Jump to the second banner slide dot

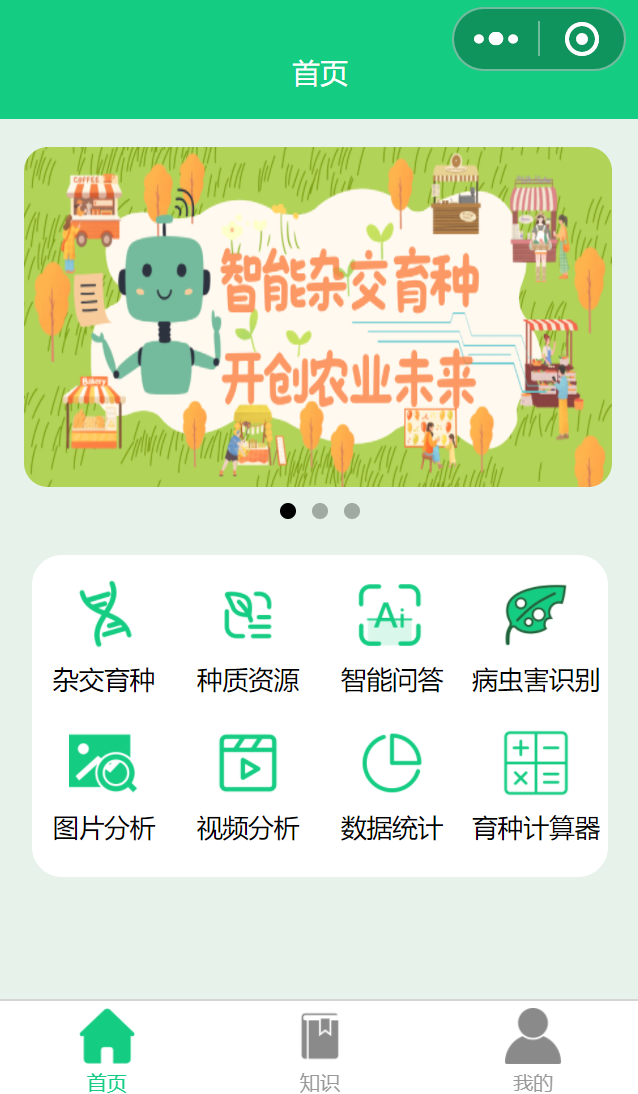[x=320, y=511]
